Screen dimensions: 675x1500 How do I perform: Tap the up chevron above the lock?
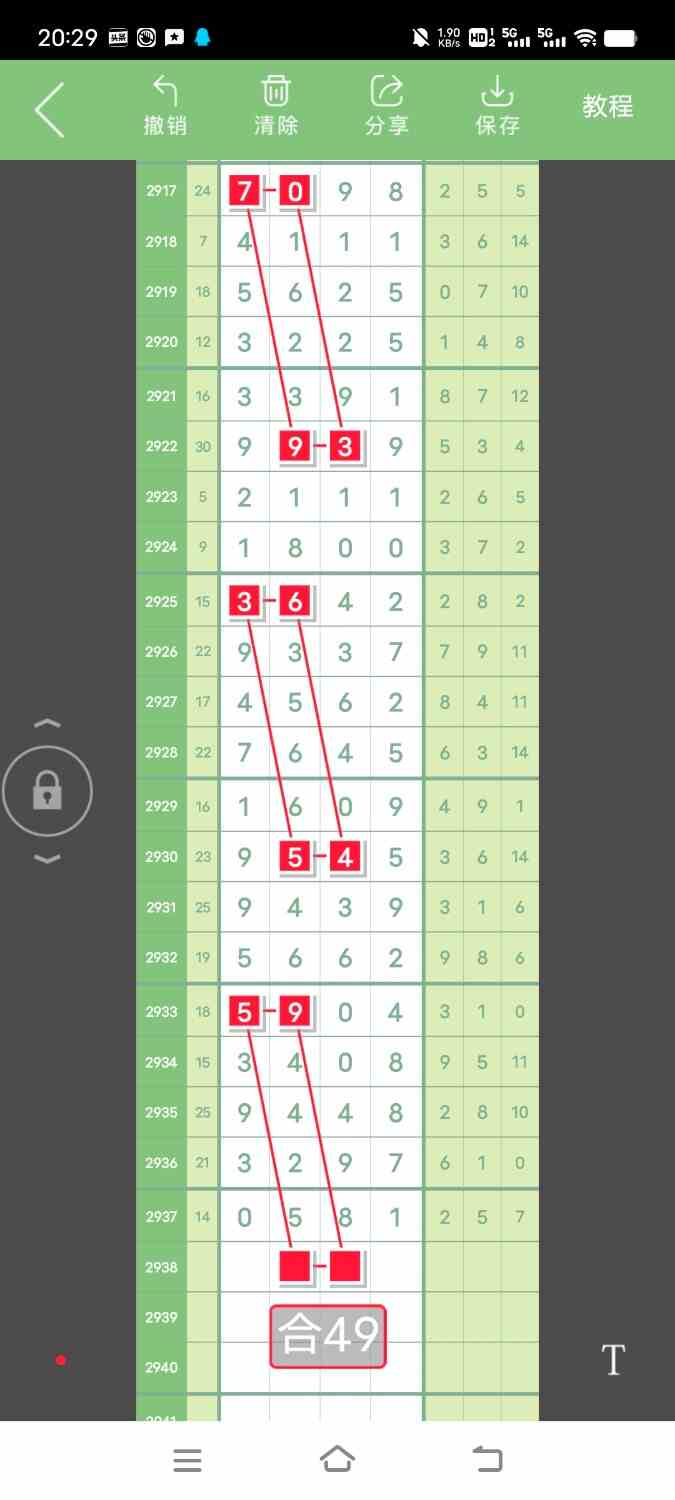coord(48,723)
